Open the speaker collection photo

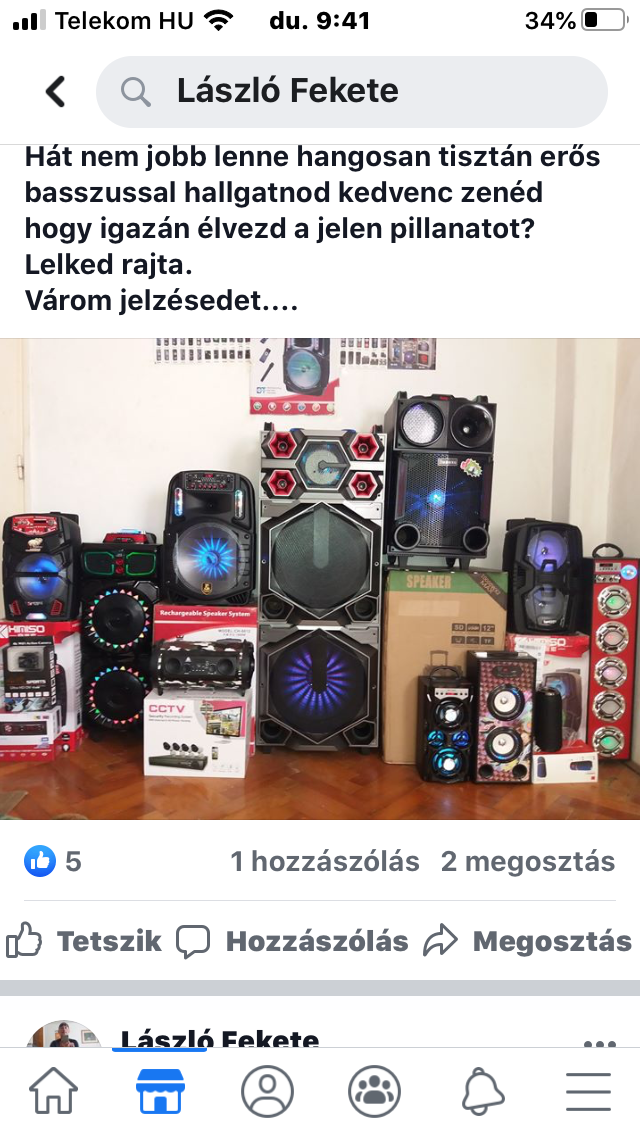point(320,578)
